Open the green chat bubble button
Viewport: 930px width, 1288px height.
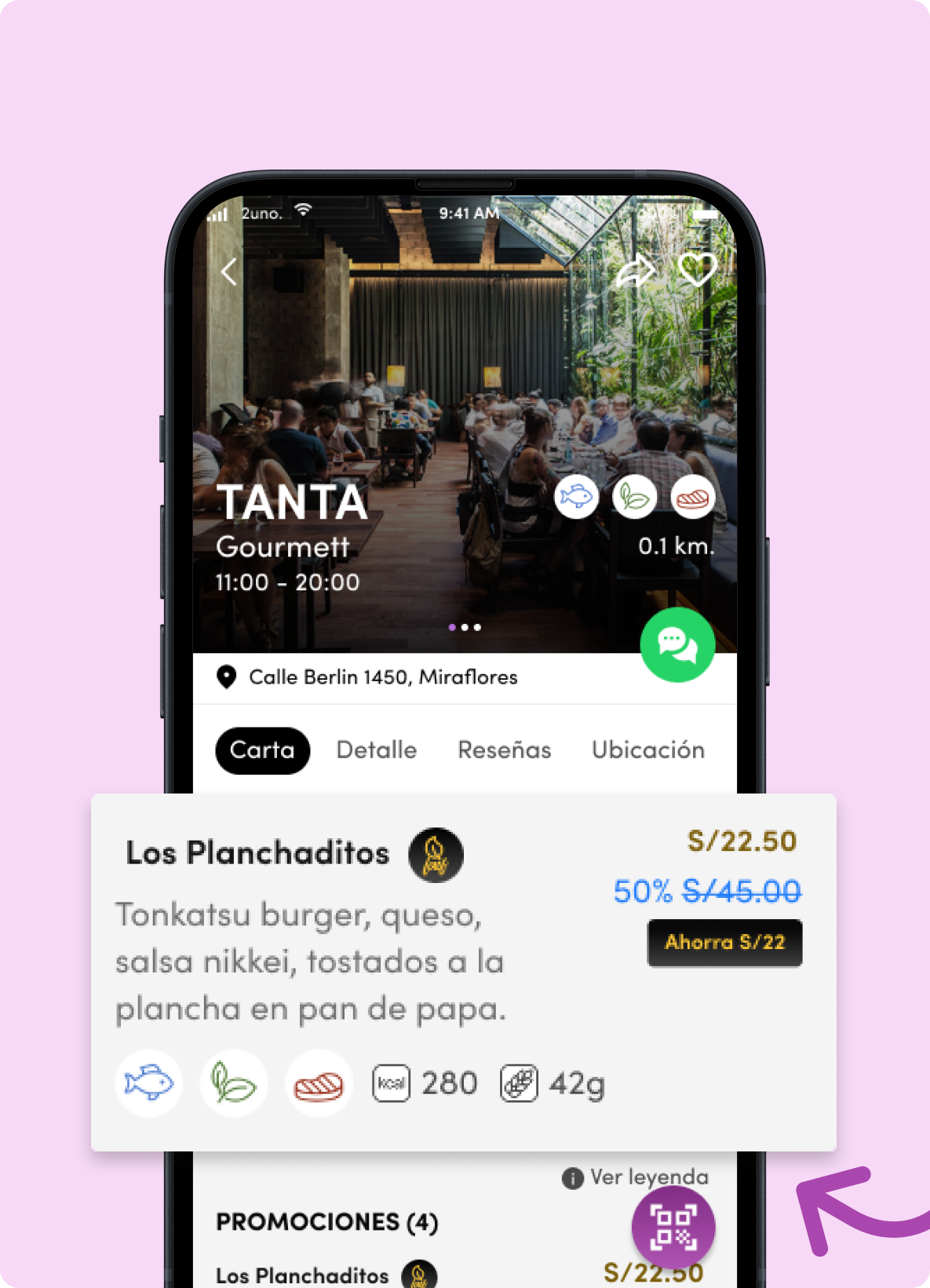(x=677, y=644)
